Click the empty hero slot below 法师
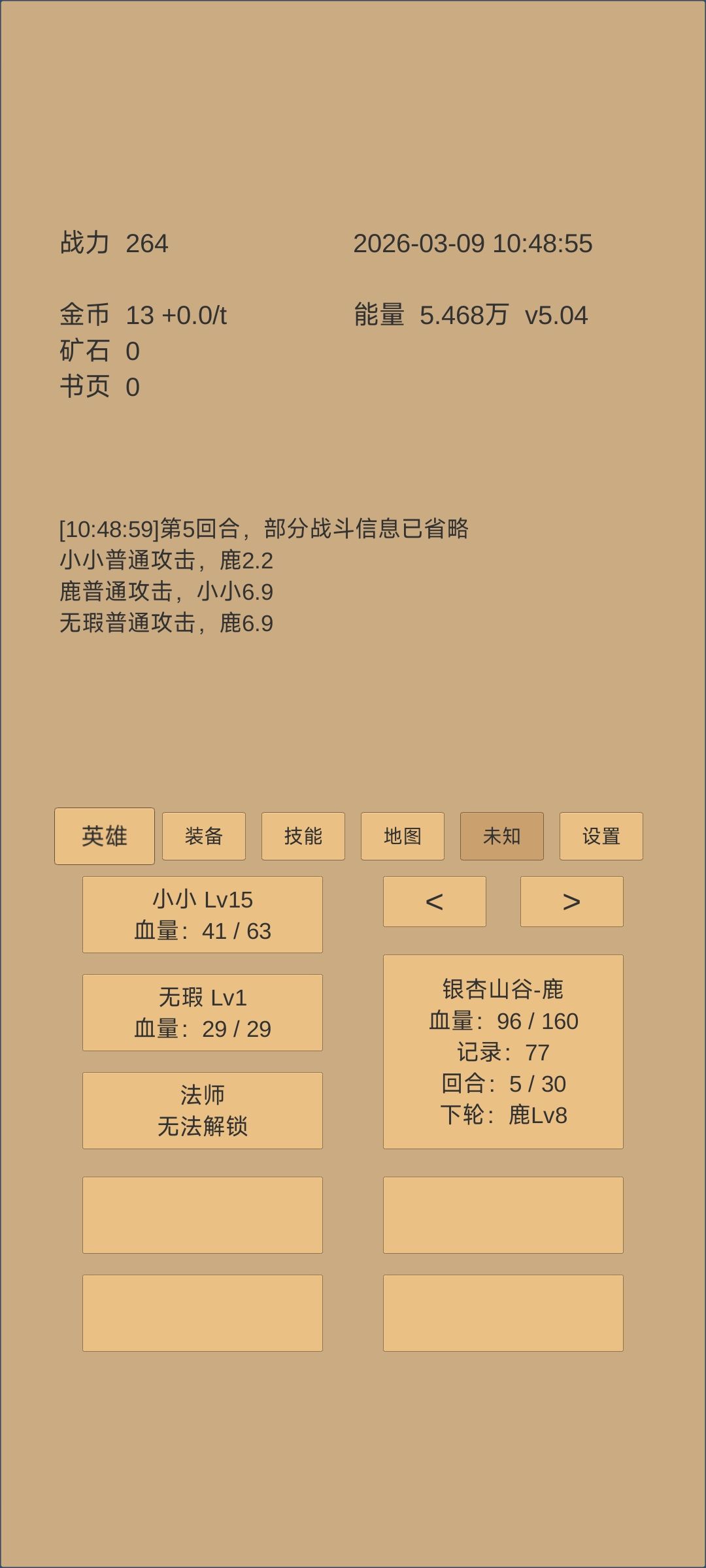Screen dimensions: 706x1568 (203, 1213)
